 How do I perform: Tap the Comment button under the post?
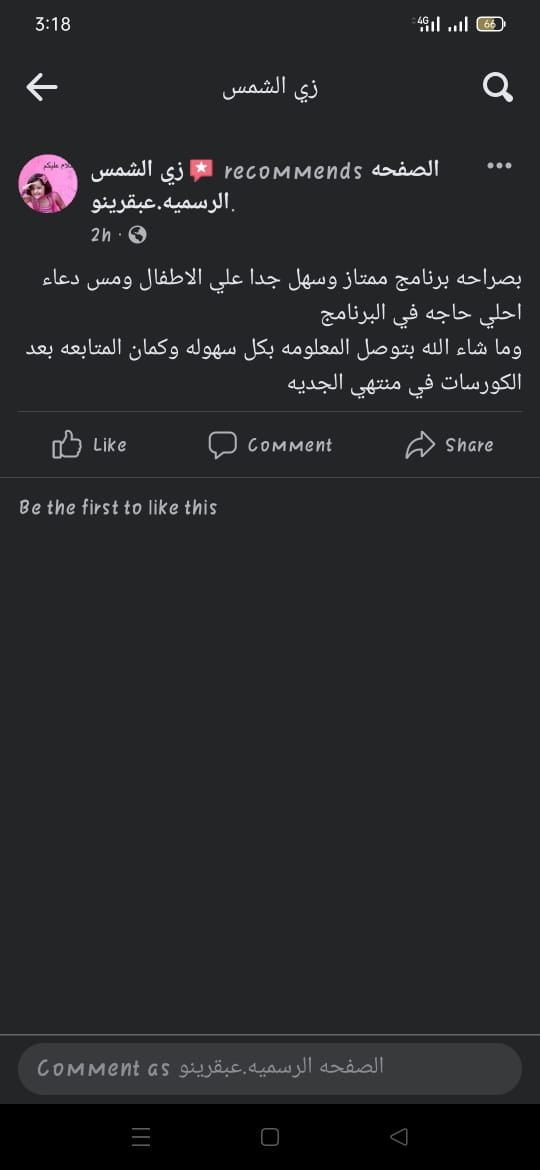coord(270,445)
